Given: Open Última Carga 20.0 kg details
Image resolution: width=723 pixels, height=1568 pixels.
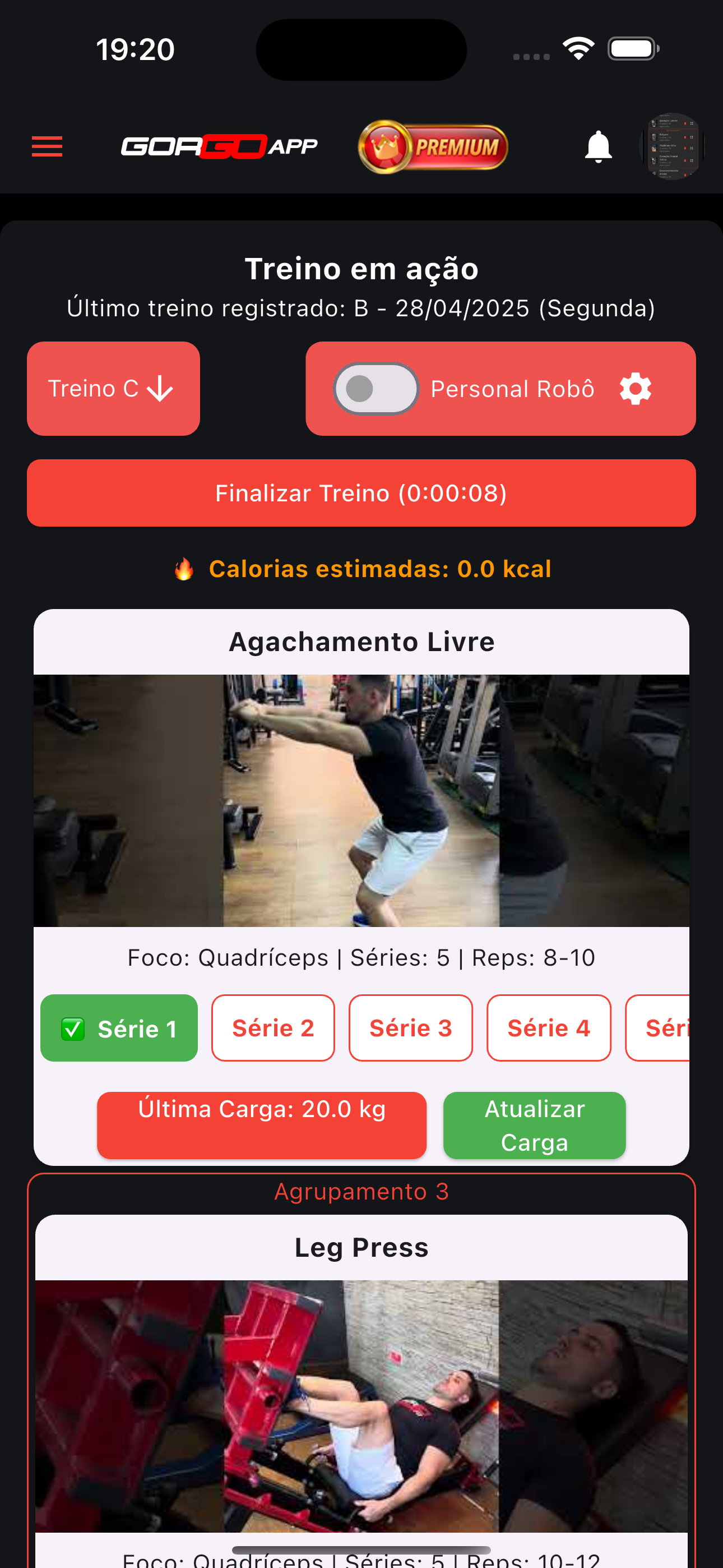Looking at the screenshot, I should [262, 1126].
